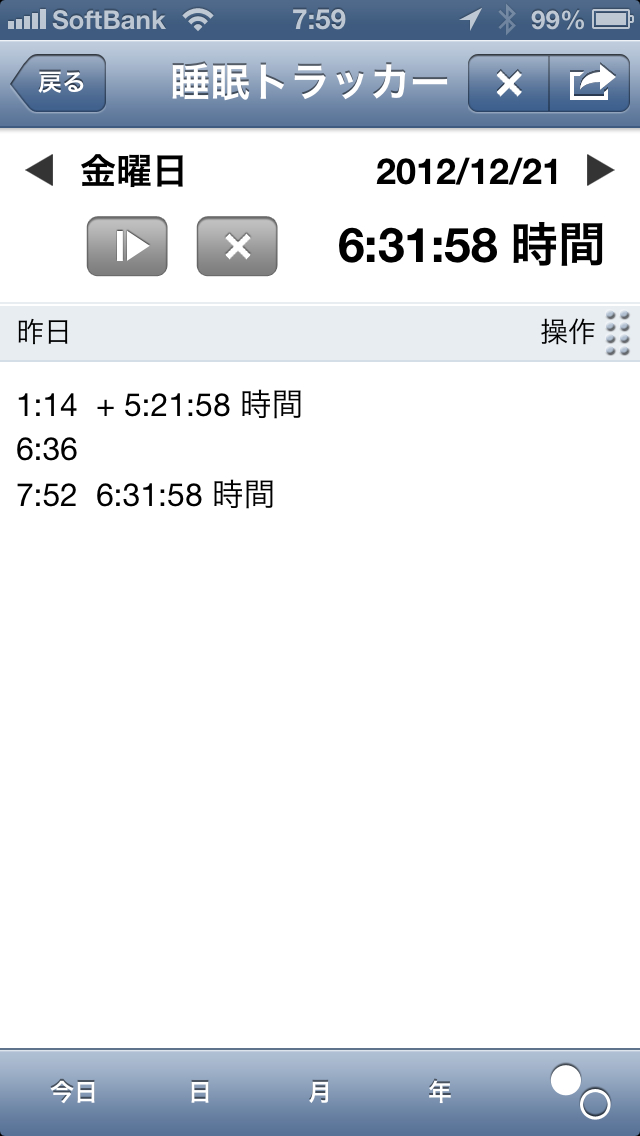The width and height of the screenshot is (640, 1136).
Task: Go back with the 戻る button
Action: [x=59, y=84]
